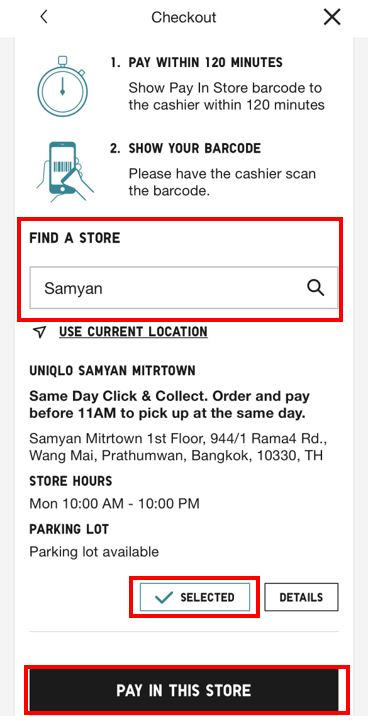This screenshot has width=368, height=725.
Task: Close the Checkout screen
Action: click(x=332, y=18)
